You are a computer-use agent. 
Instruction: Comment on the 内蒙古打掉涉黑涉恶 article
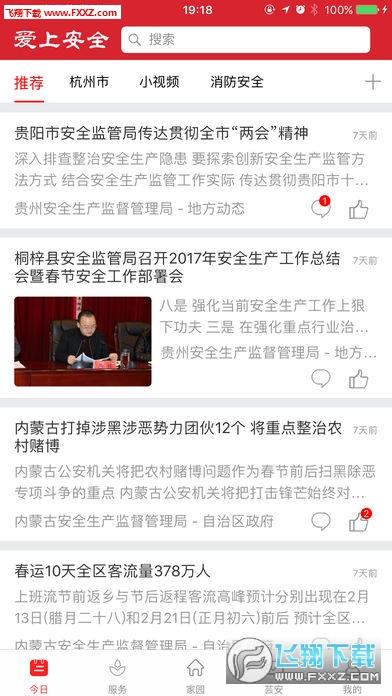tap(321, 521)
